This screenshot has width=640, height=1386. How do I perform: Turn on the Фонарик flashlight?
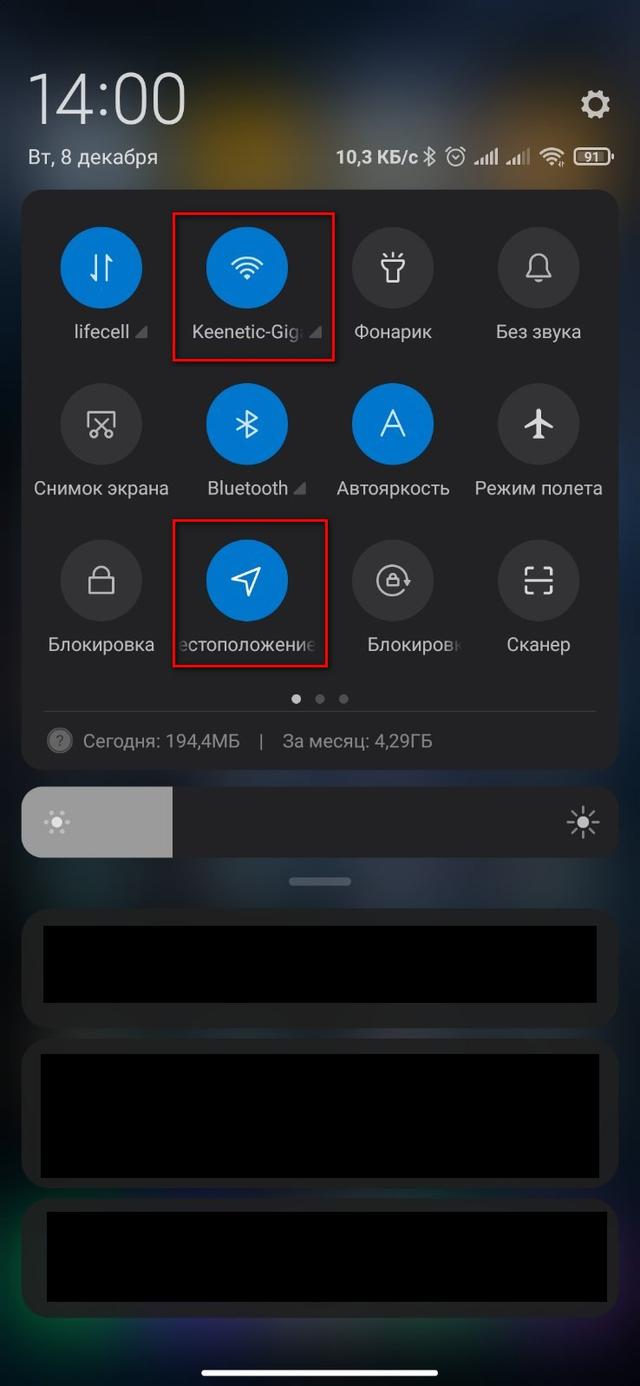(393, 267)
